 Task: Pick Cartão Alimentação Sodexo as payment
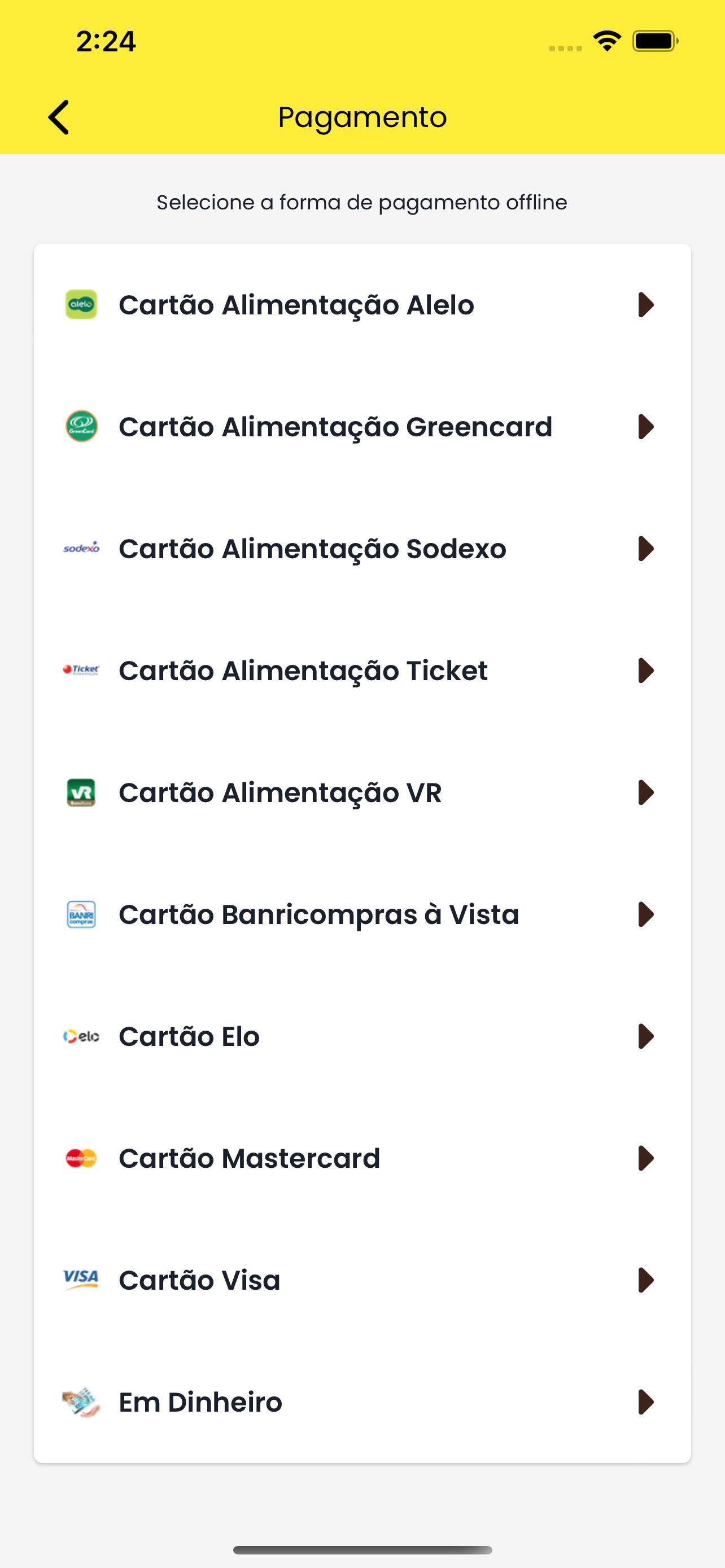pos(362,549)
